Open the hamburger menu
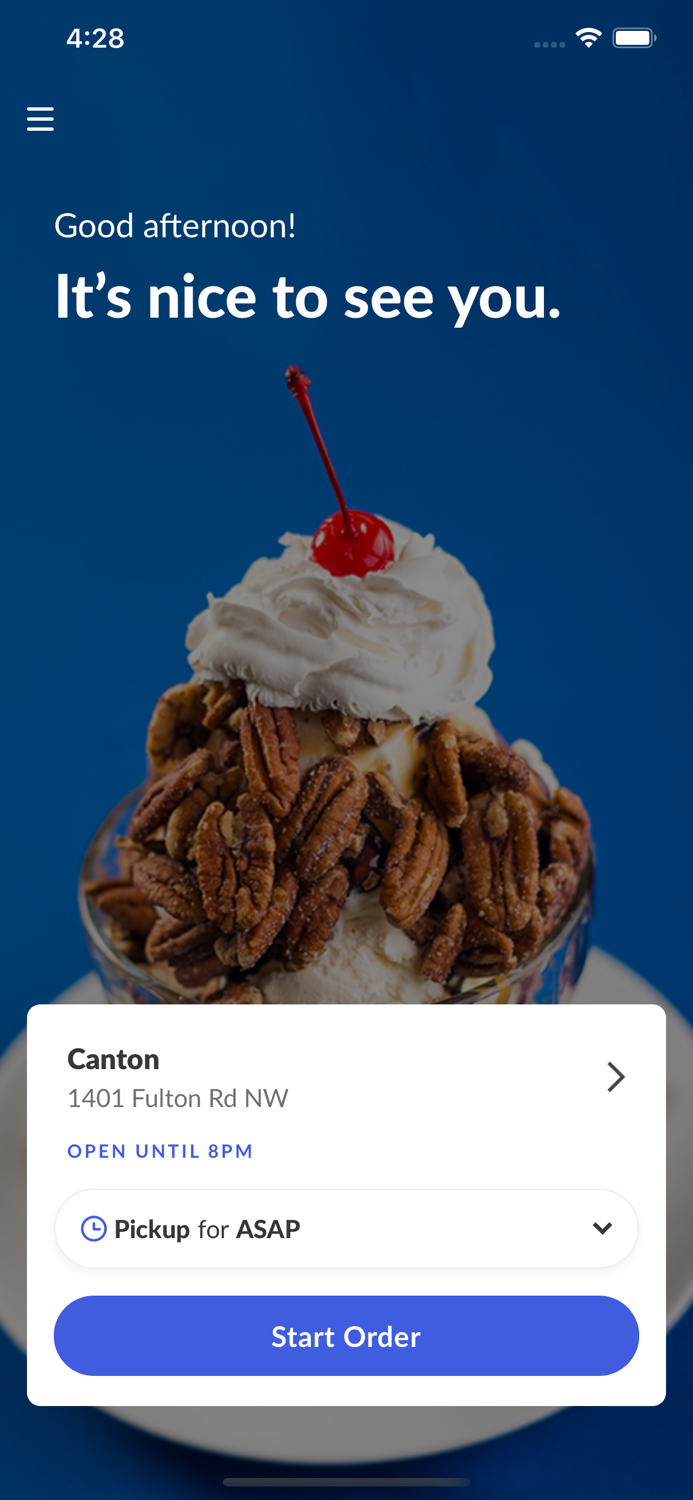The image size is (693, 1500). 40,120
